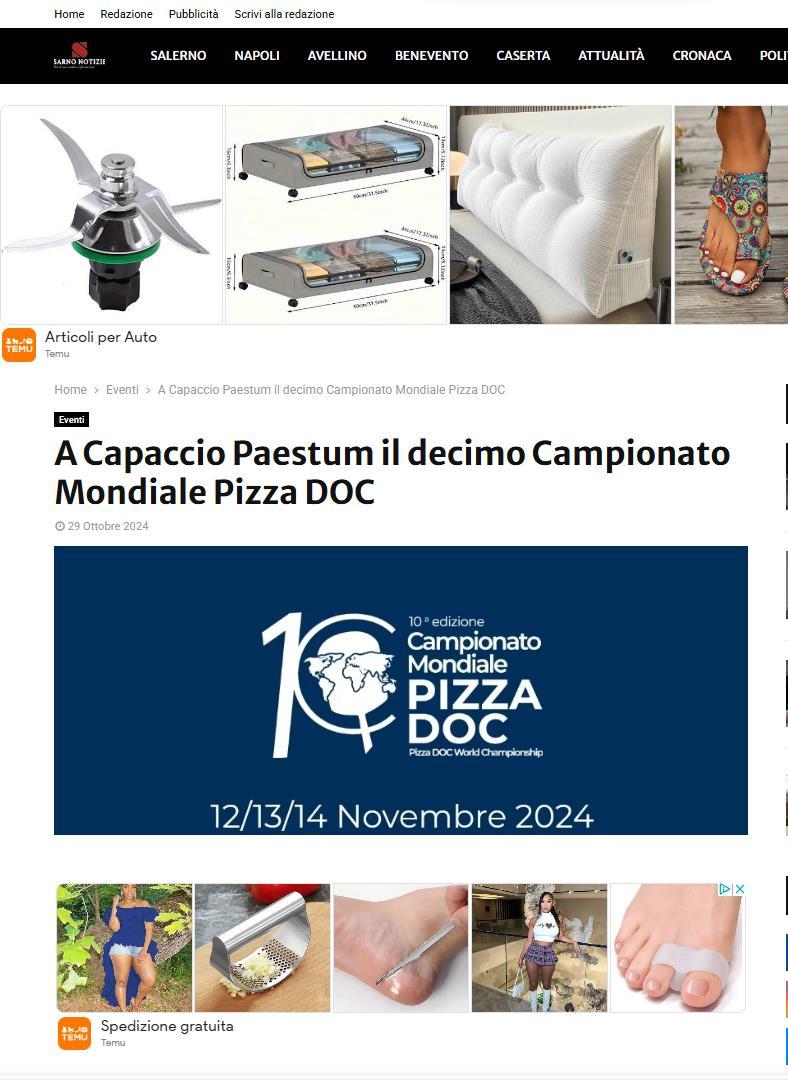Go to Sarno Notizie logo homepage
This screenshot has width=788, height=1080.
pyautogui.click(x=79, y=55)
